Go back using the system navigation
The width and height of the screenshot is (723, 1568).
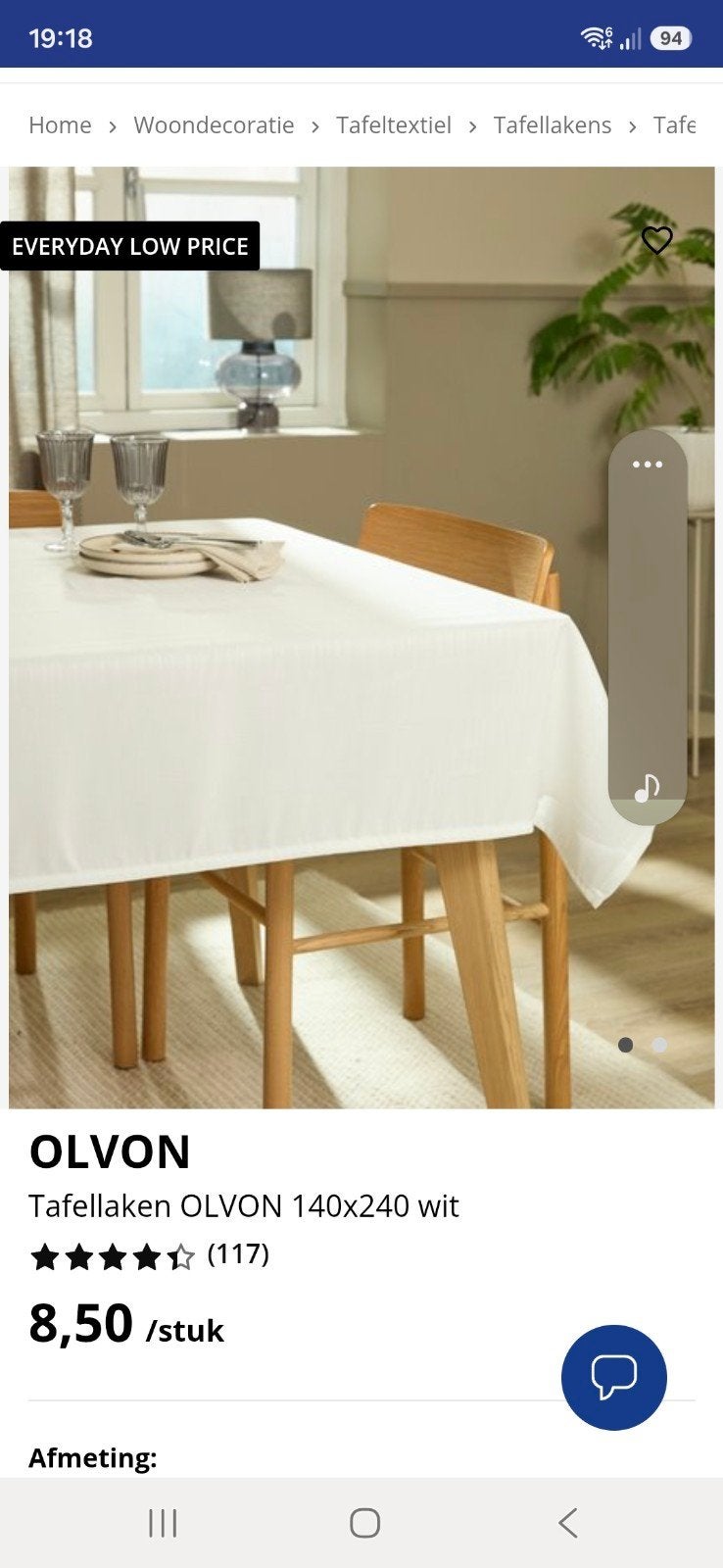567,1523
